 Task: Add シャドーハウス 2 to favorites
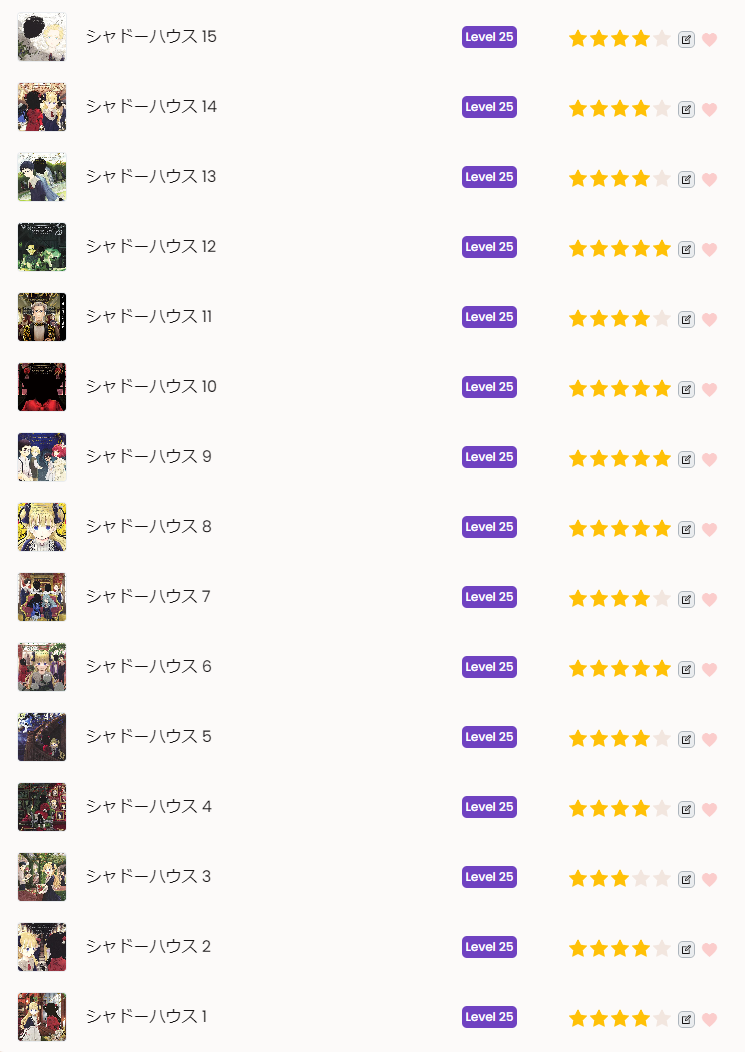click(710, 949)
